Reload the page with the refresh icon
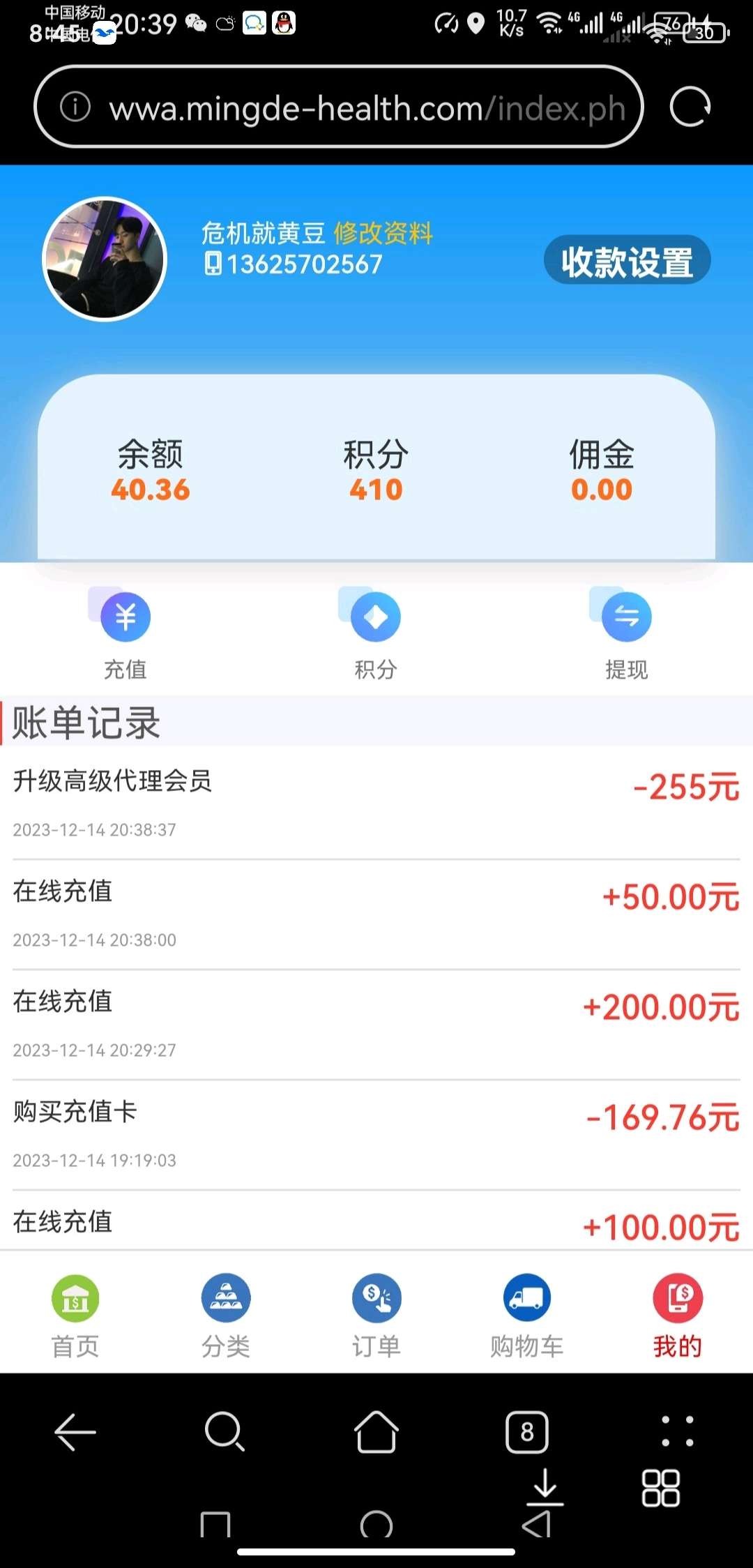This screenshot has height=1568, width=753. pos(690,107)
